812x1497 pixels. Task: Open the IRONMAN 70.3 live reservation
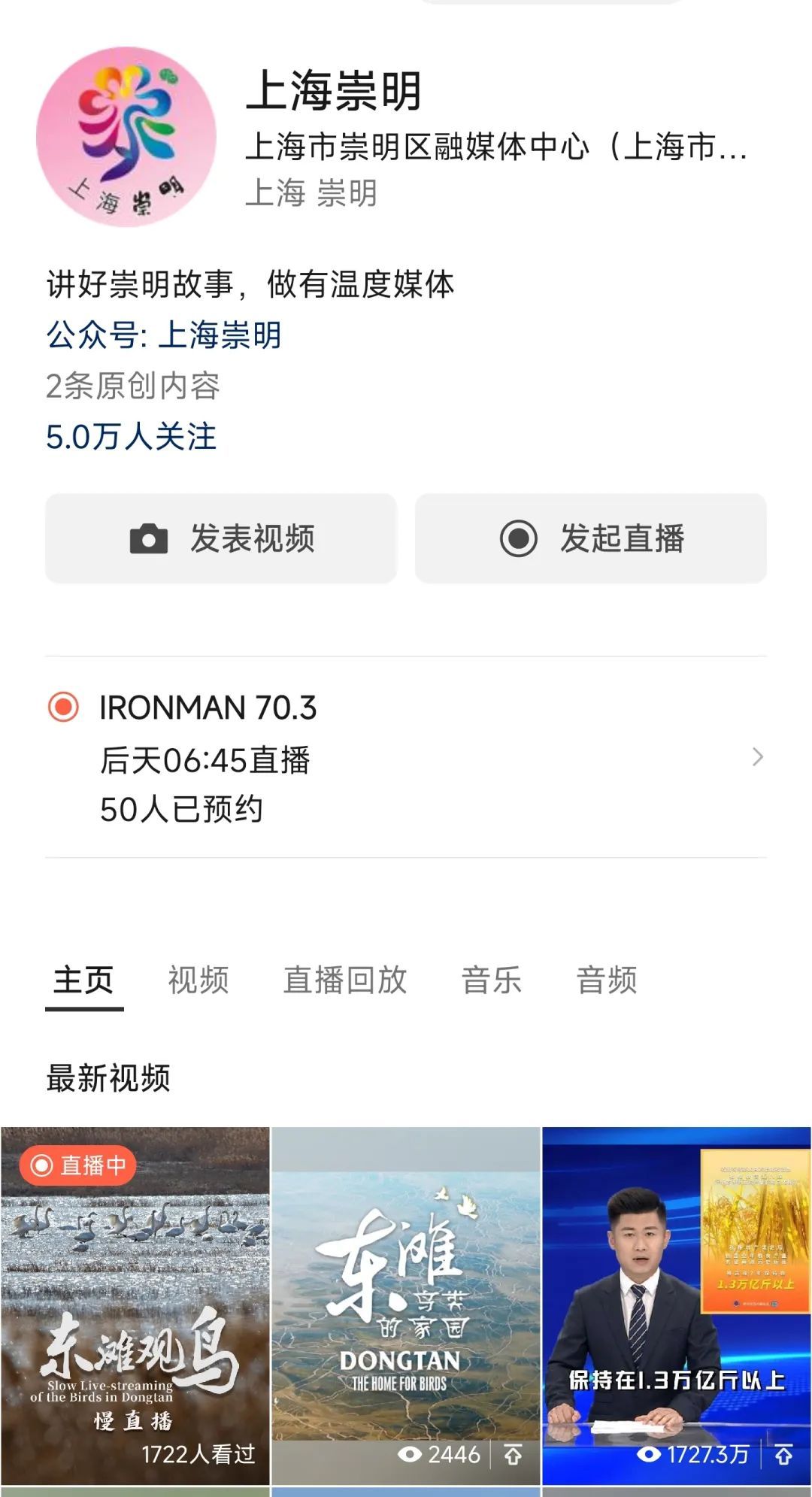(406, 757)
